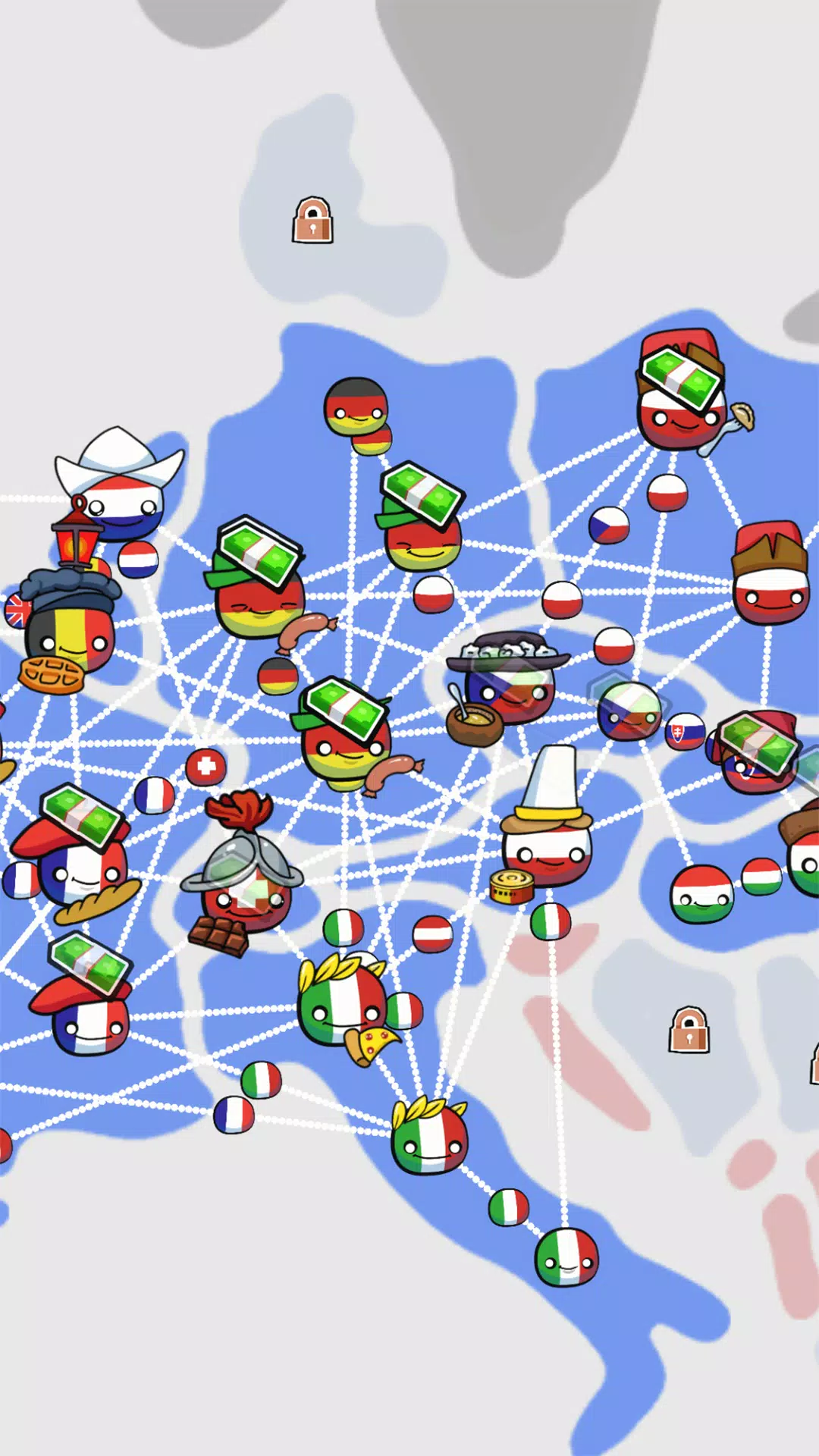Select the Italian ball at the southern tip
The height and width of the screenshot is (1456, 819).
566,1257
